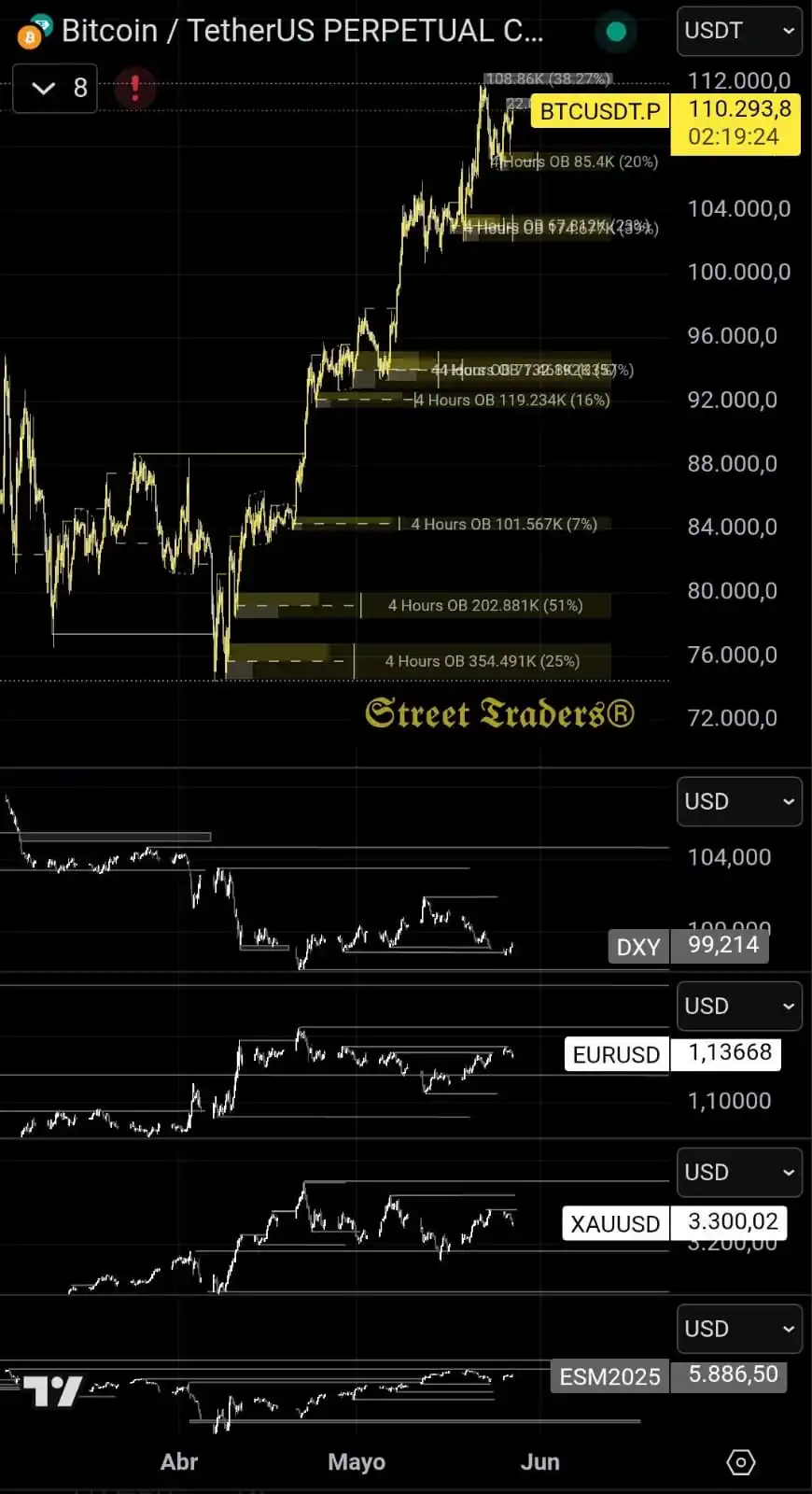
Task: Open the USD dropdown on the DXY pane
Action: click(738, 801)
